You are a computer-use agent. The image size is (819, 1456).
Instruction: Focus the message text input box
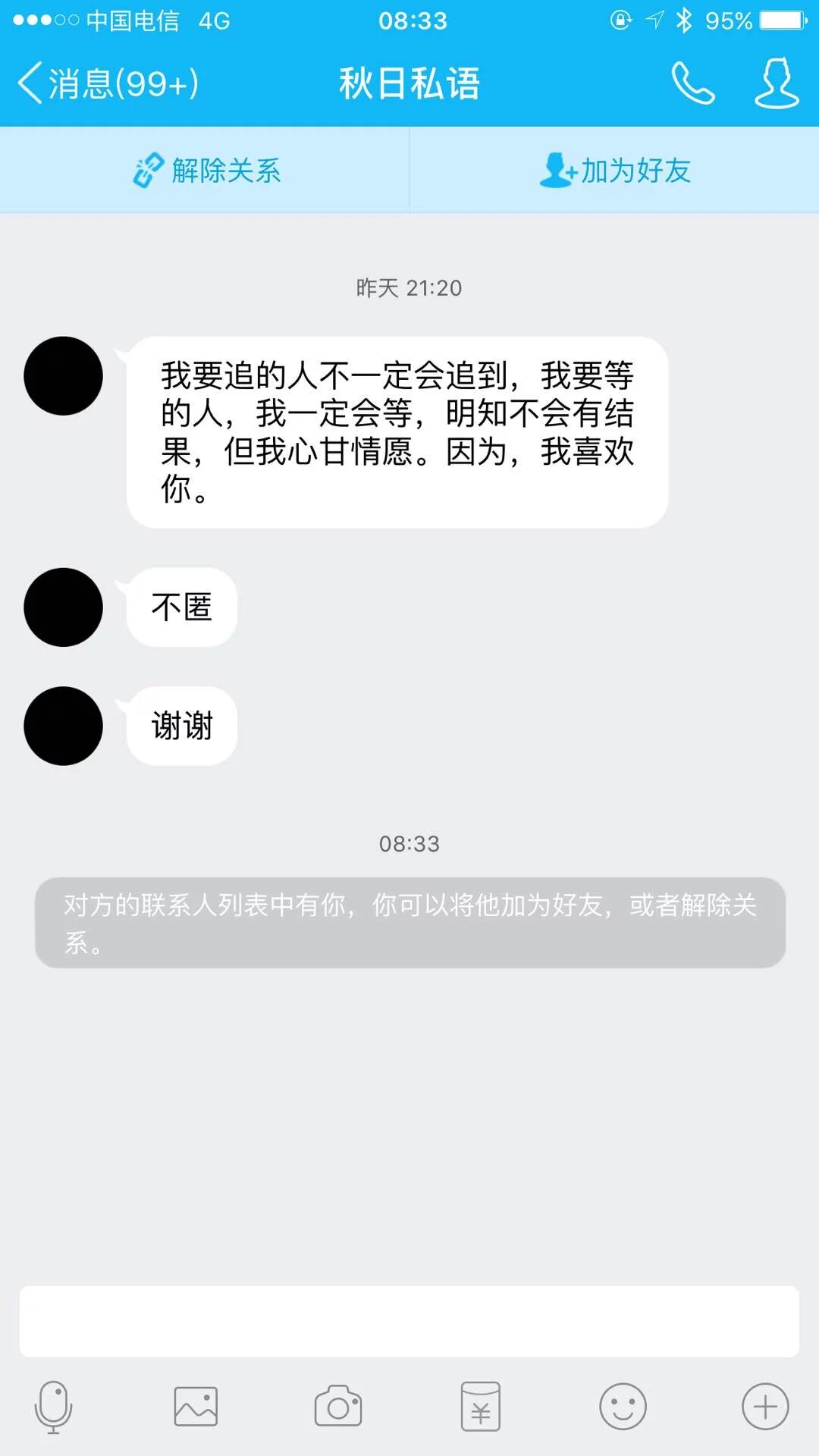coord(409,1321)
